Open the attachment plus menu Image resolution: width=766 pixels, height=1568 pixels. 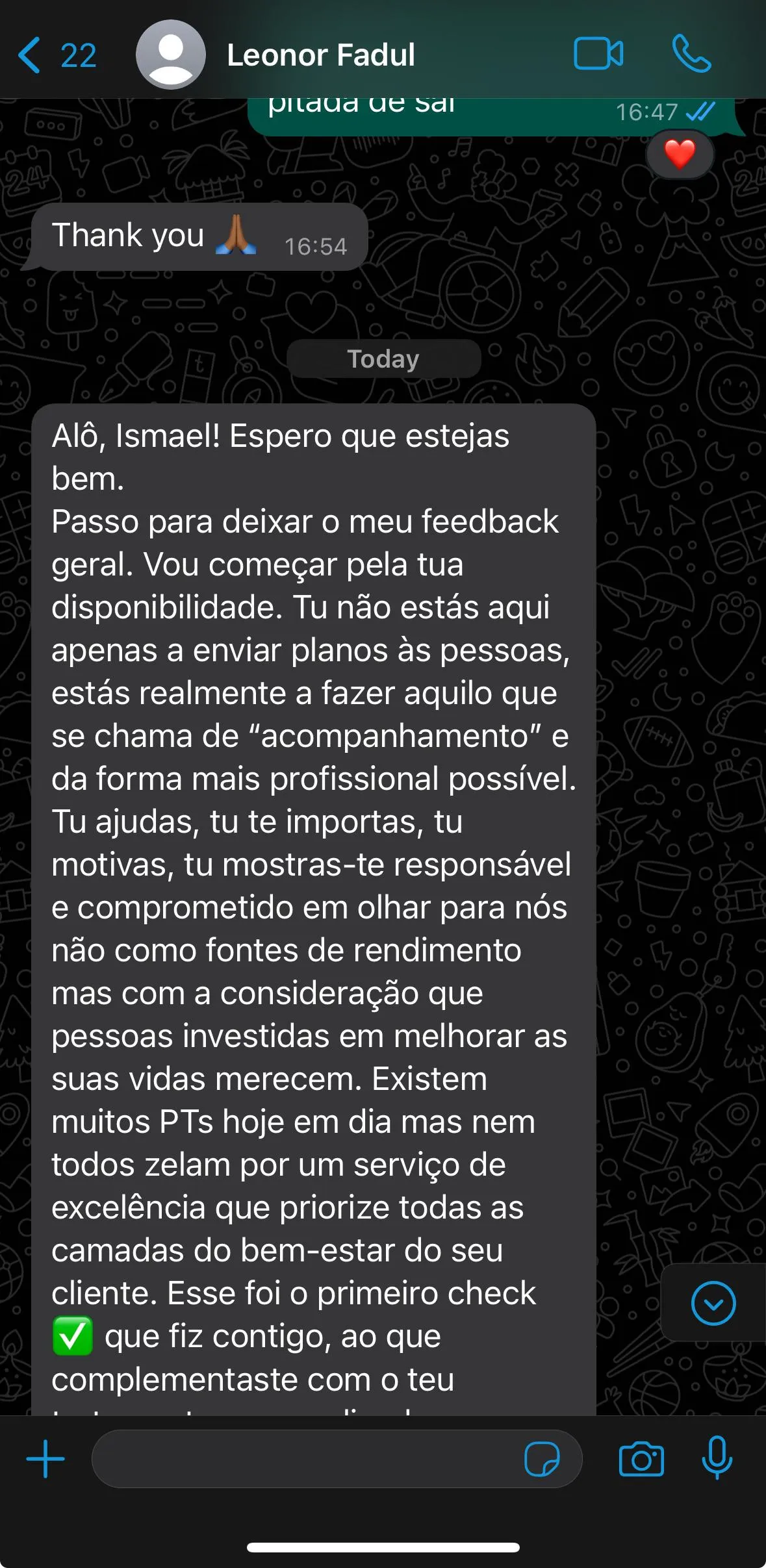point(45,1459)
